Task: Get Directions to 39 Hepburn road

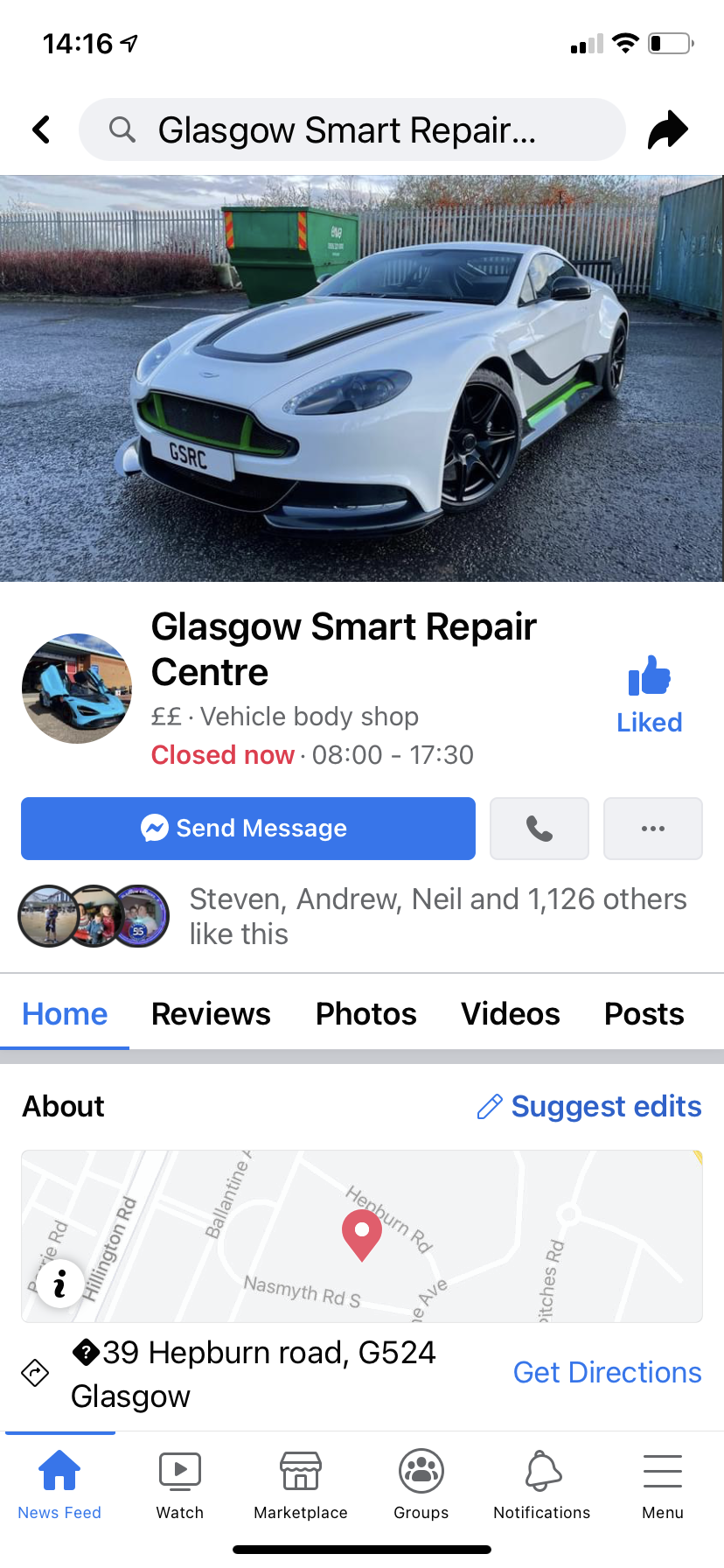Action: point(607,1372)
